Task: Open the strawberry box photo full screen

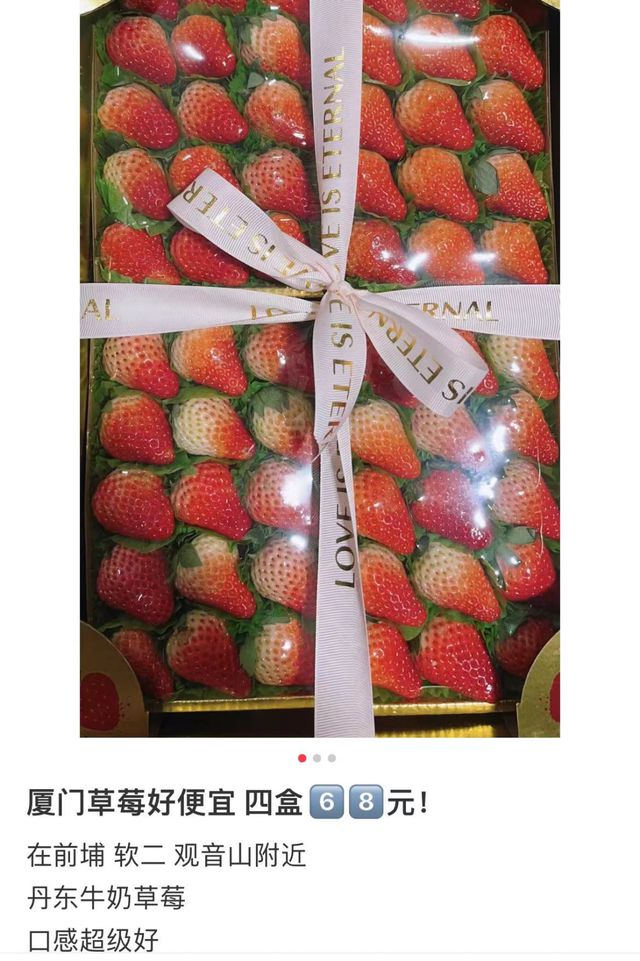Action: pyautogui.click(x=320, y=370)
